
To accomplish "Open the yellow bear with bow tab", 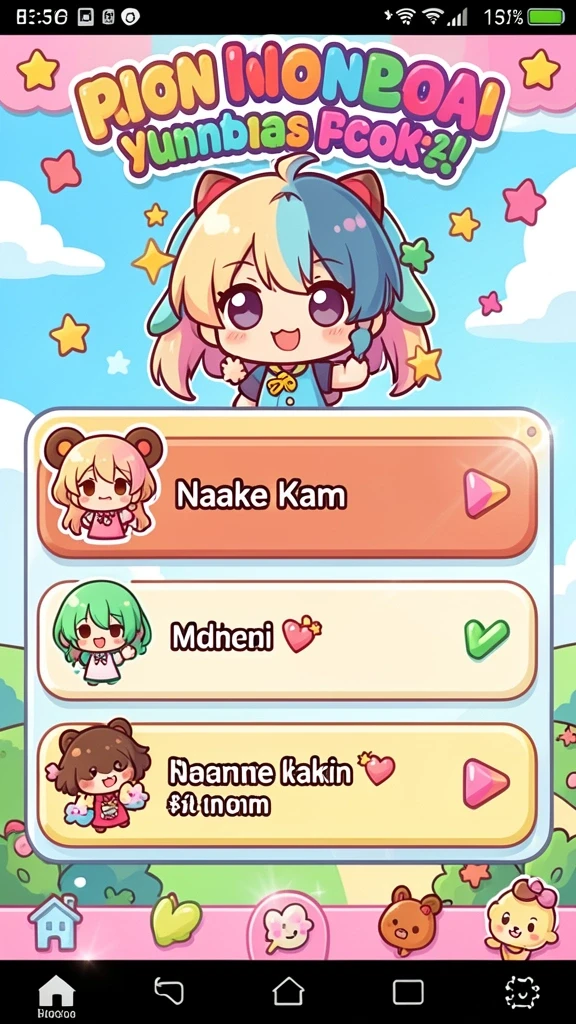I will point(522,920).
